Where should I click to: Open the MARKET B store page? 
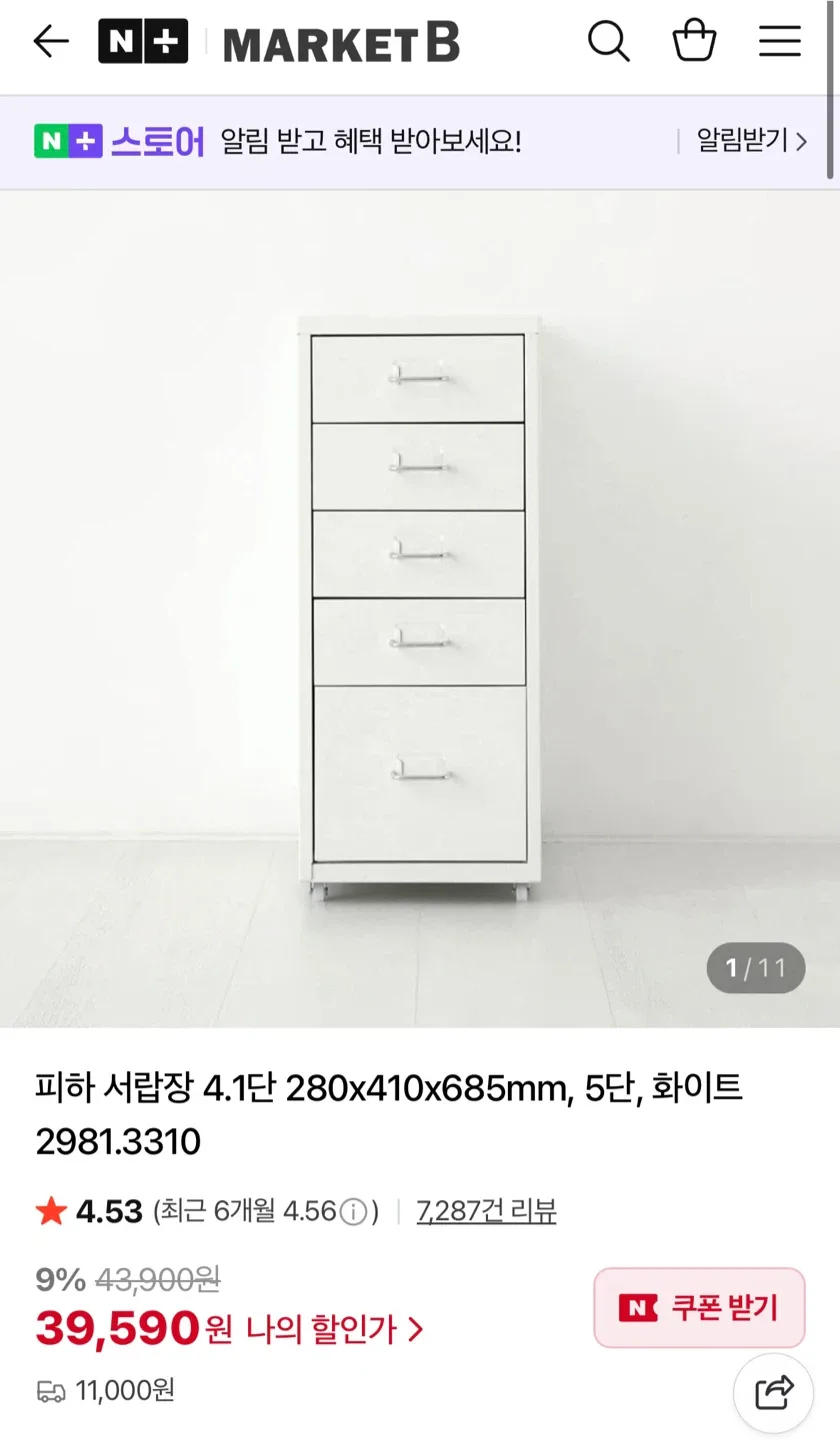341,42
